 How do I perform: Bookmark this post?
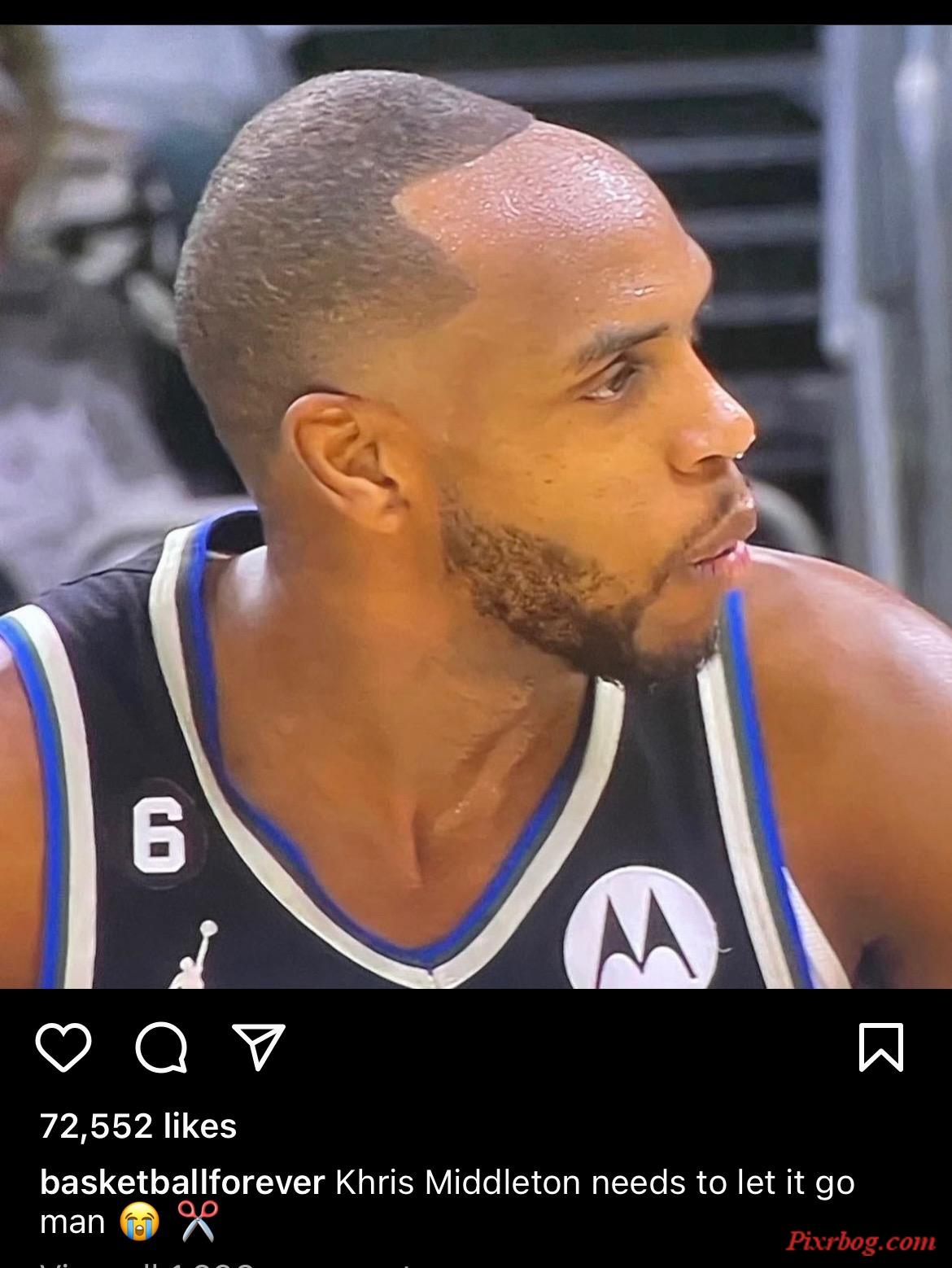click(881, 1047)
